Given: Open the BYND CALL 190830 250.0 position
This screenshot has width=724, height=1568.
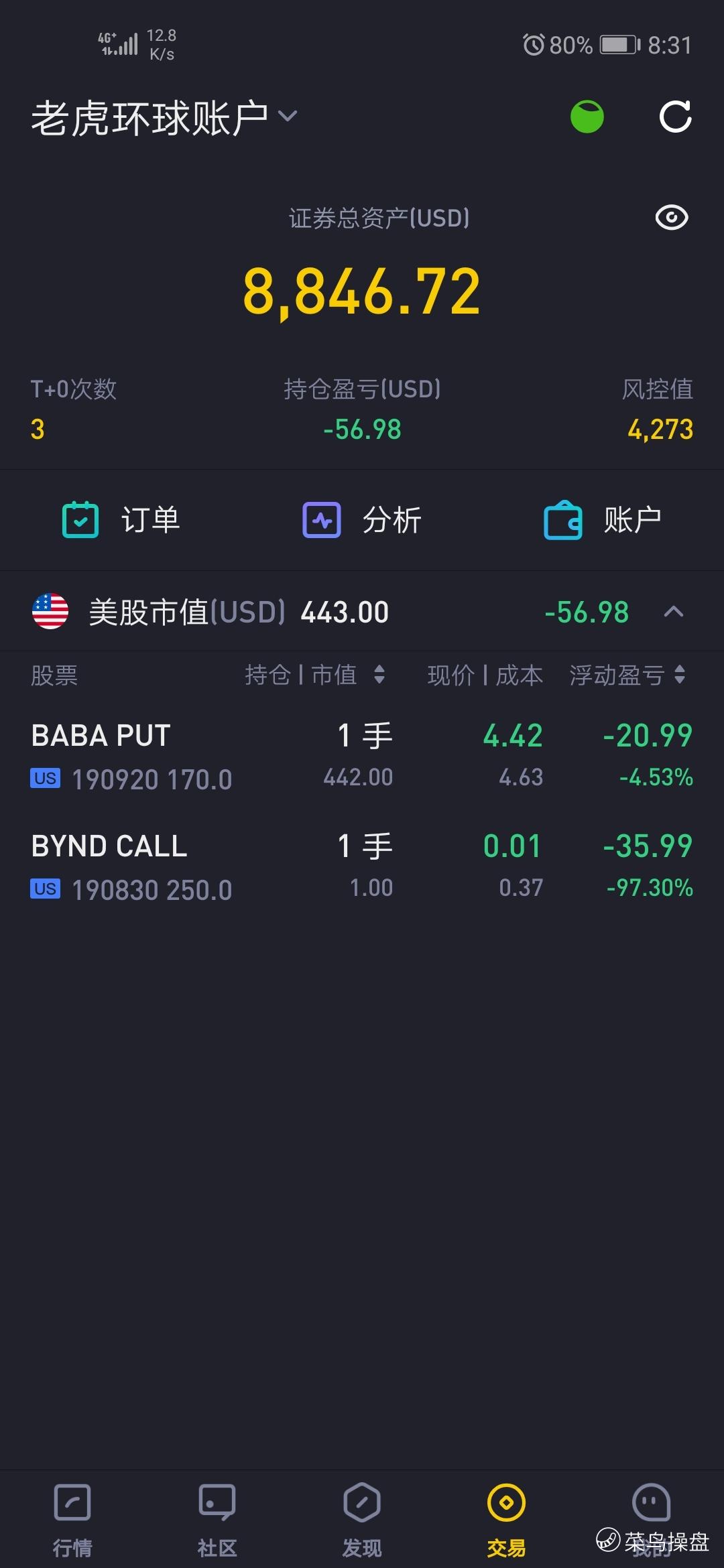Looking at the screenshot, I should click(x=362, y=867).
